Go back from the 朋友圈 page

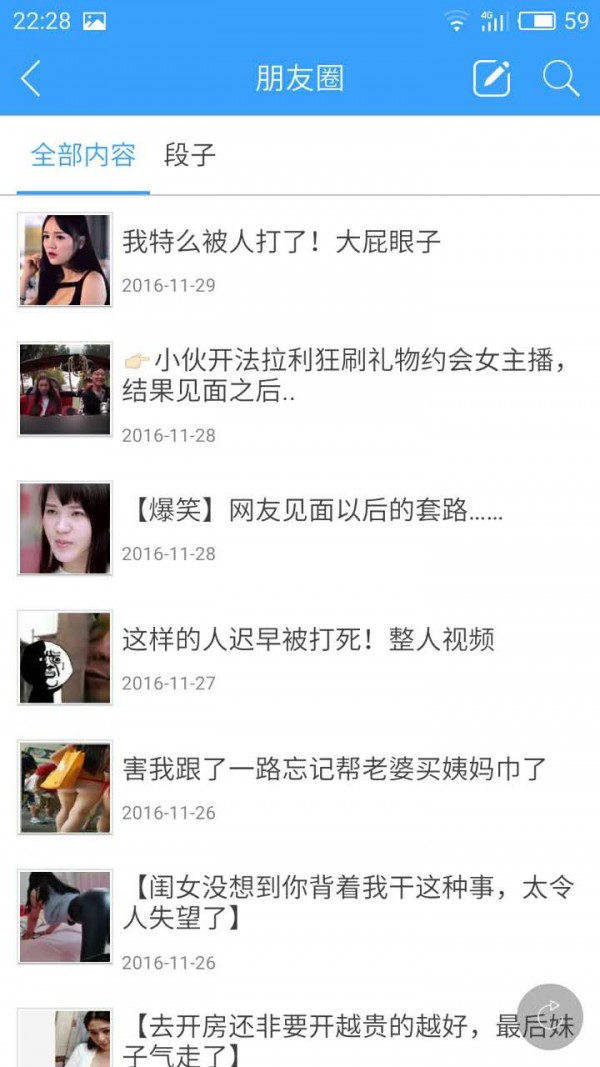pos(31,79)
